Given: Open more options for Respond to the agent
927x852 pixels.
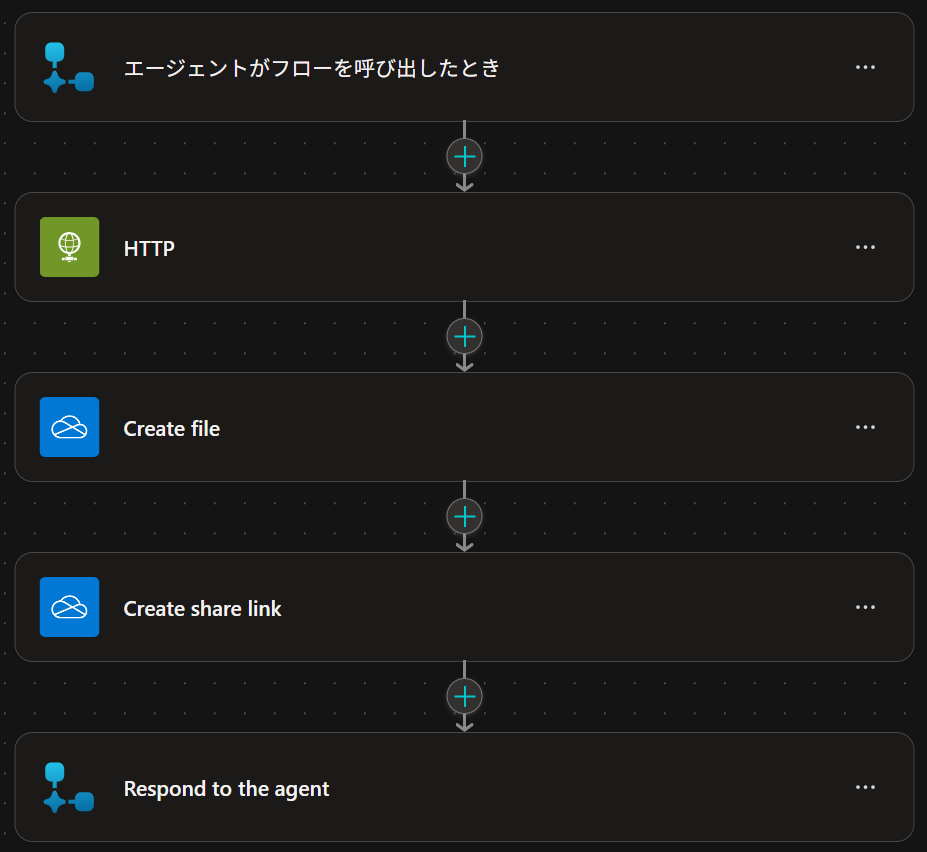Looking at the screenshot, I should point(865,787).
